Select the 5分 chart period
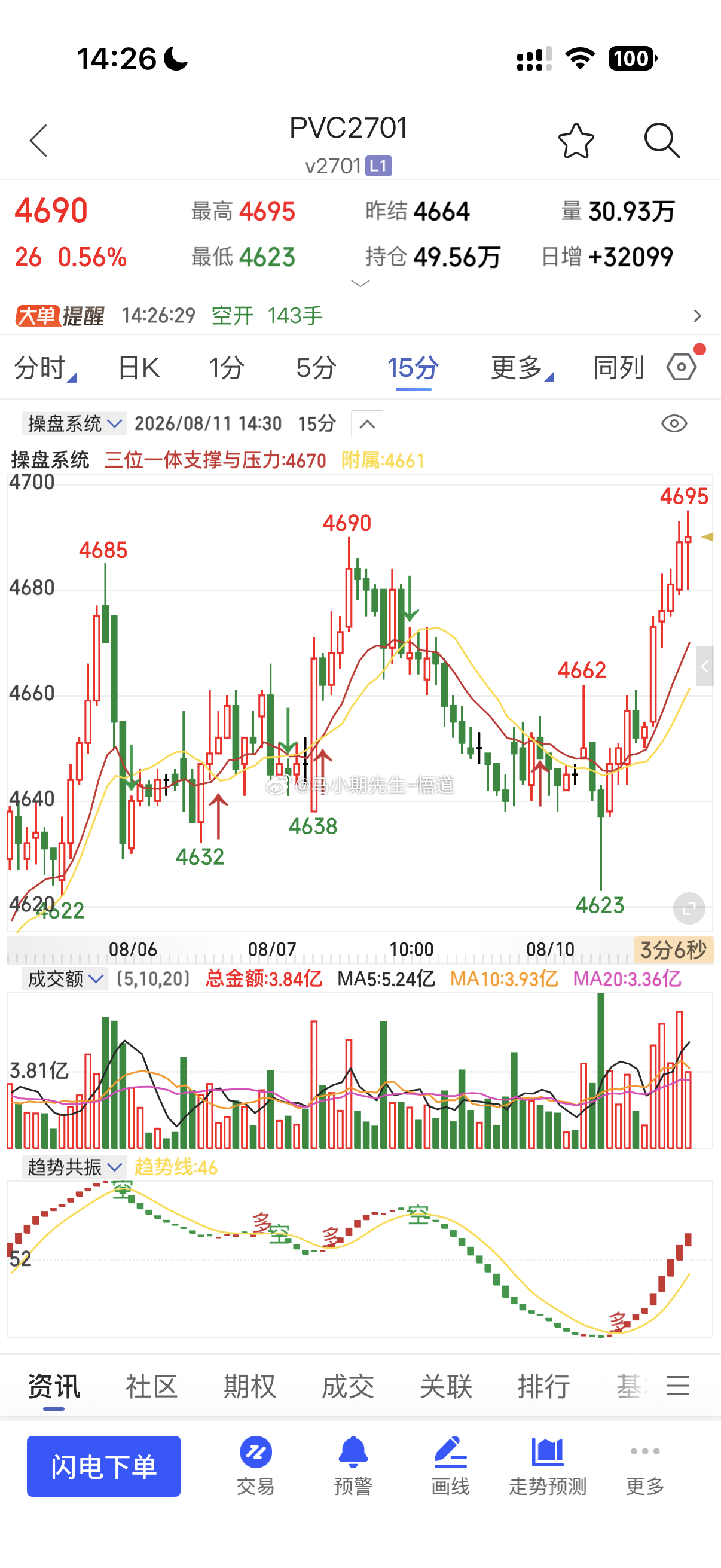Screen dimensions: 721x1568 point(316,368)
